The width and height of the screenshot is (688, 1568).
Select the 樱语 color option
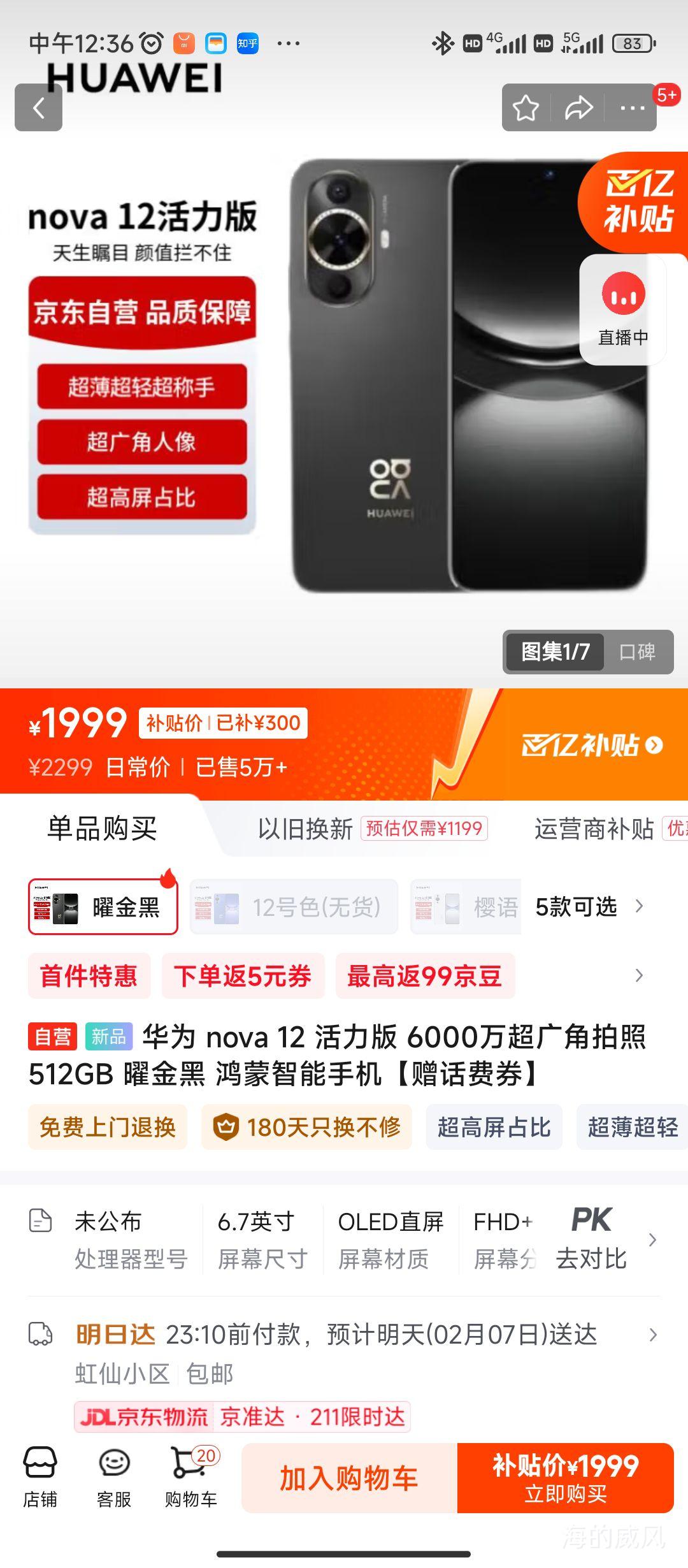coord(465,908)
